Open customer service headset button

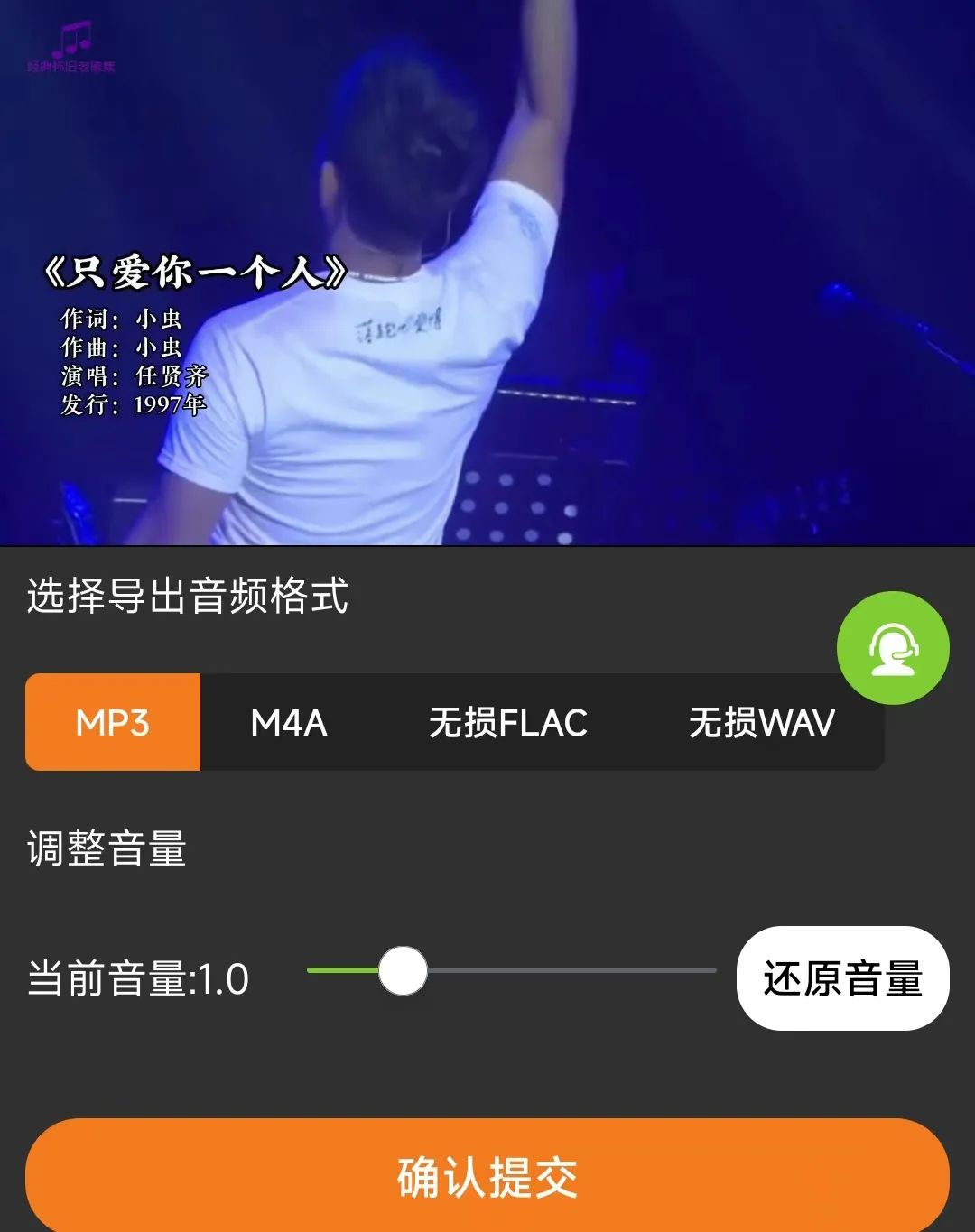click(893, 648)
